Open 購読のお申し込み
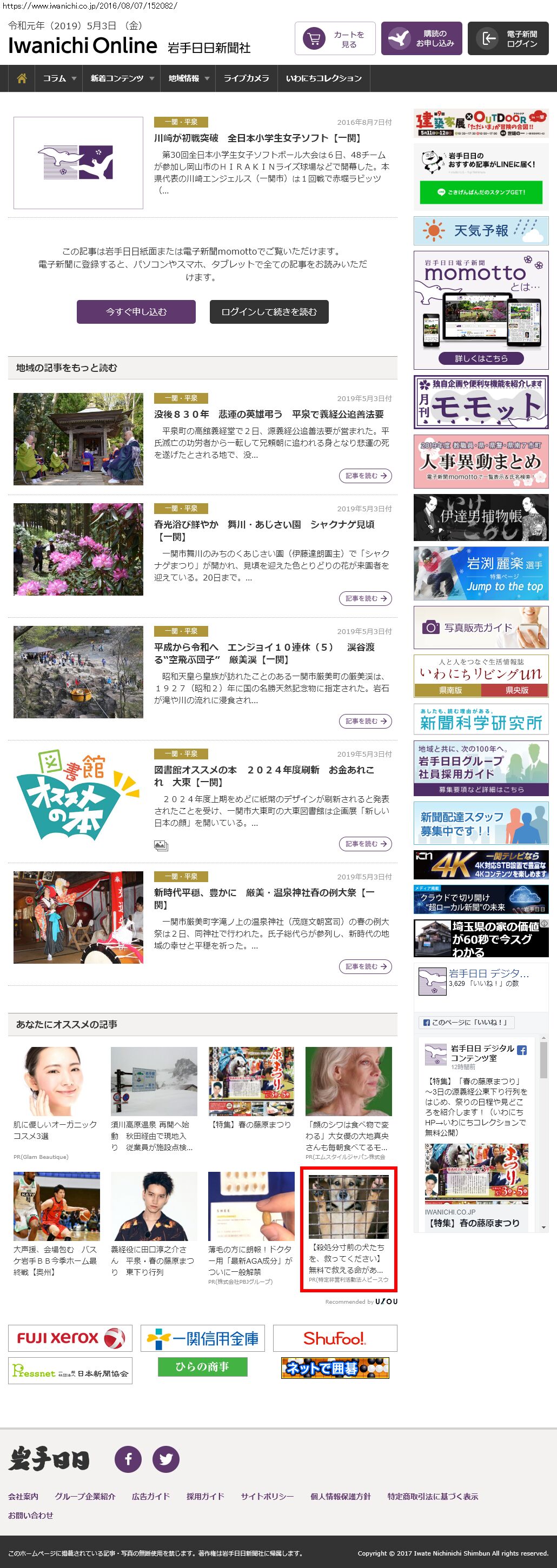557x1568 pixels. point(421,39)
